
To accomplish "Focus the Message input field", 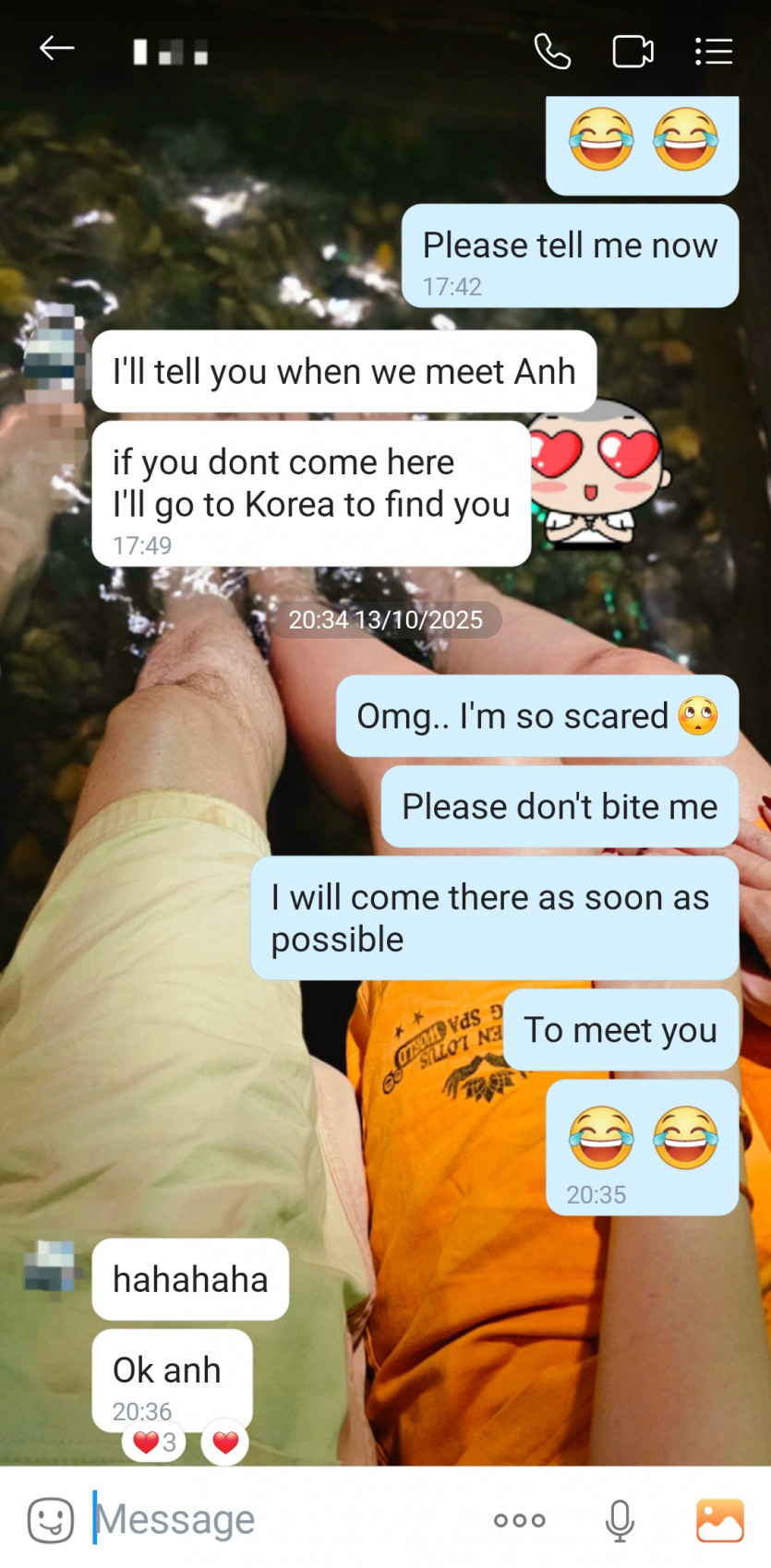I will (x=277, y=1519).
